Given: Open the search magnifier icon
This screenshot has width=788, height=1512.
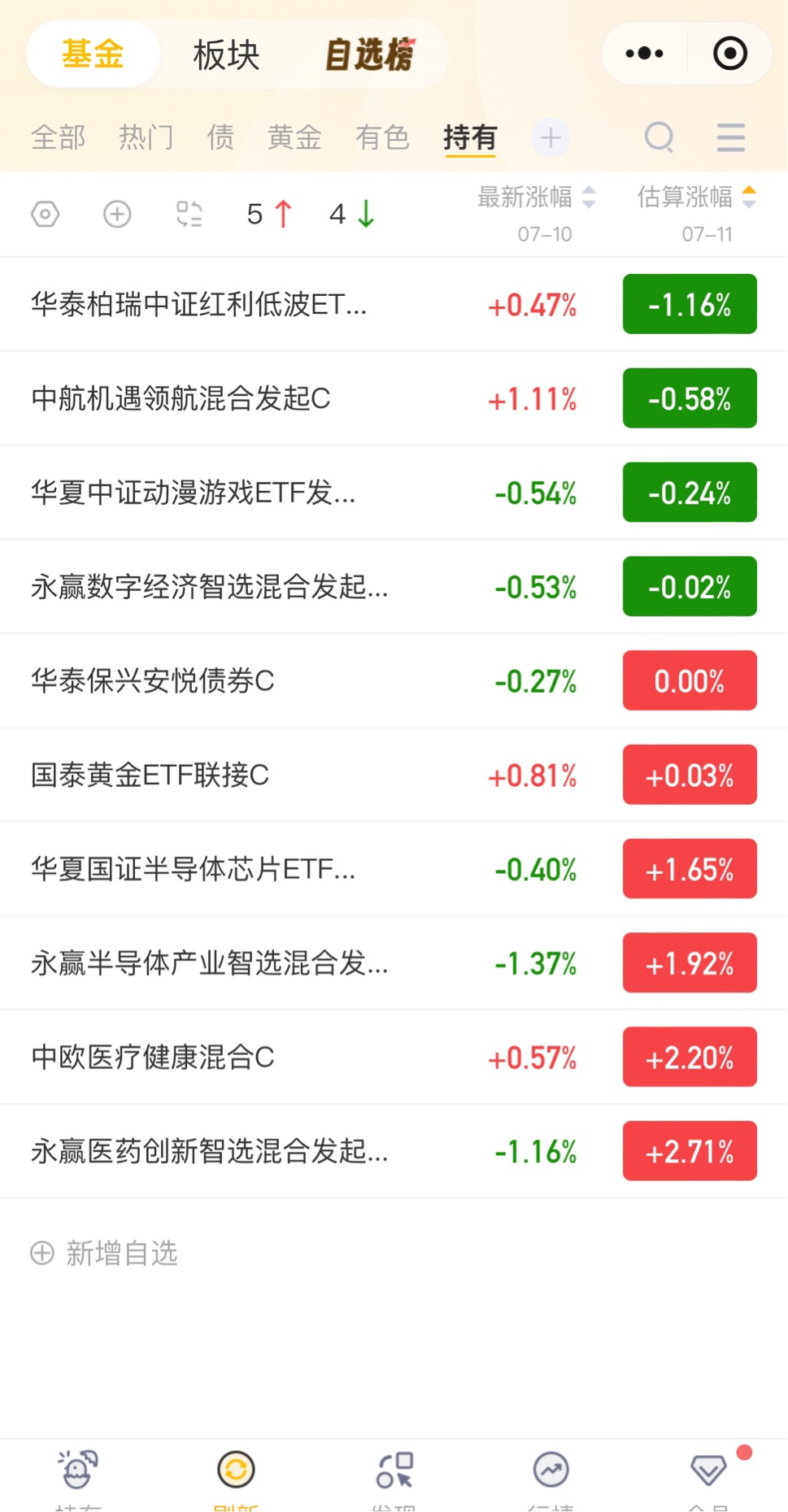Looking at the screenshot, I should click(660, 137).
